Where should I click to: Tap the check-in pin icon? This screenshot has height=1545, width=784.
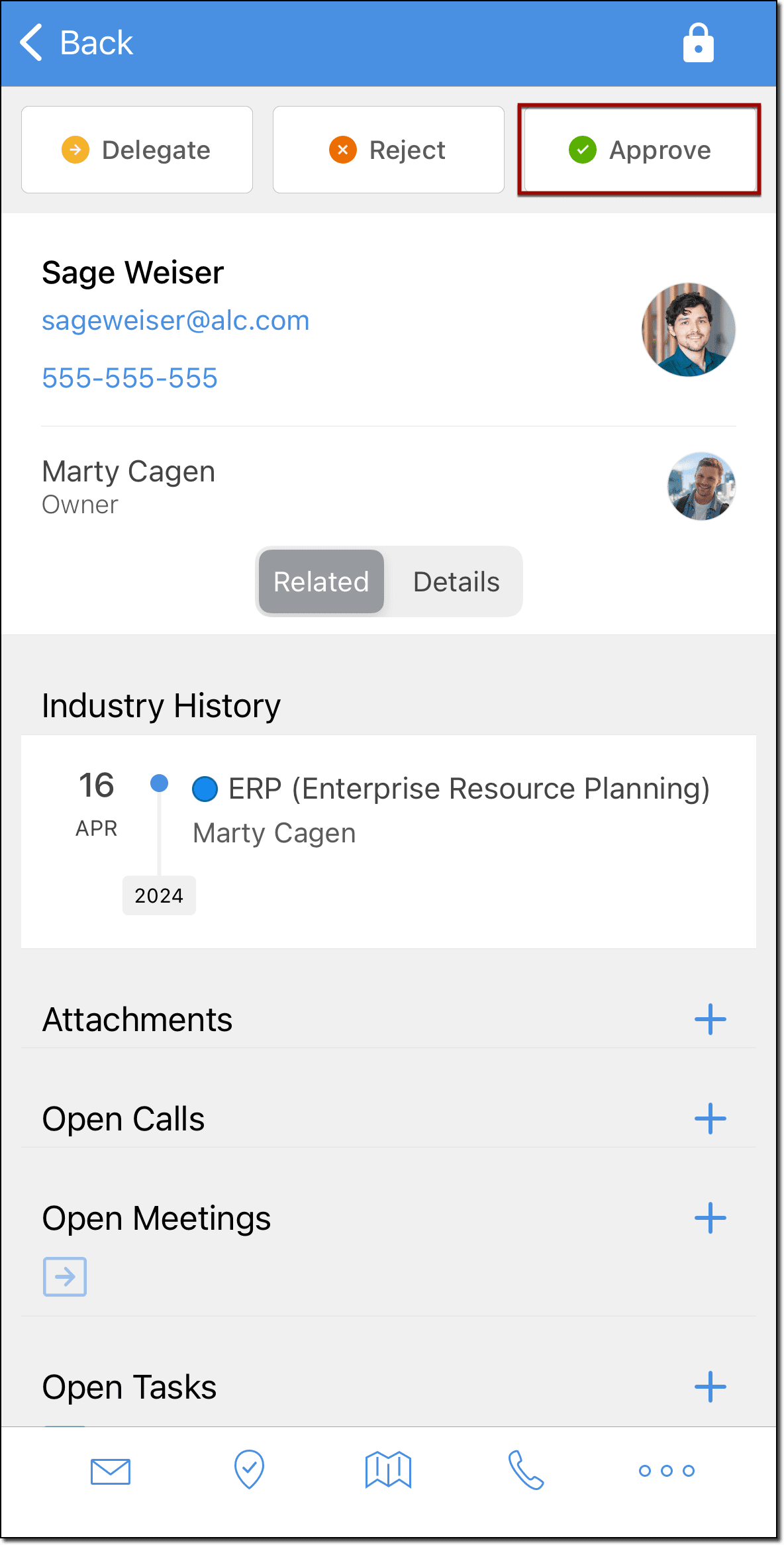(250, 1470)
